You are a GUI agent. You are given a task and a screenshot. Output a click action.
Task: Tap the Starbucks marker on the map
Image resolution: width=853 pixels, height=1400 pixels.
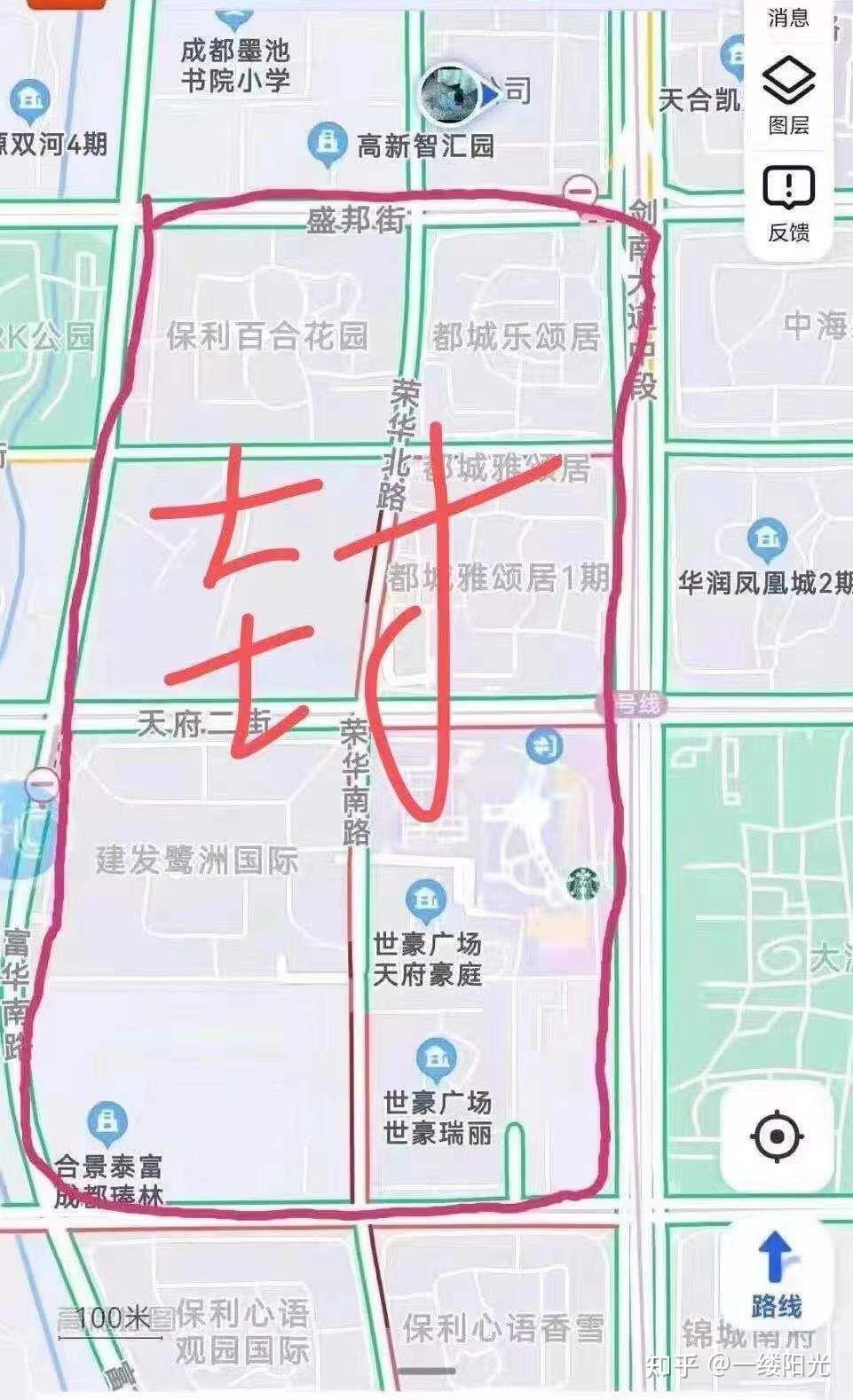[584, 881]
